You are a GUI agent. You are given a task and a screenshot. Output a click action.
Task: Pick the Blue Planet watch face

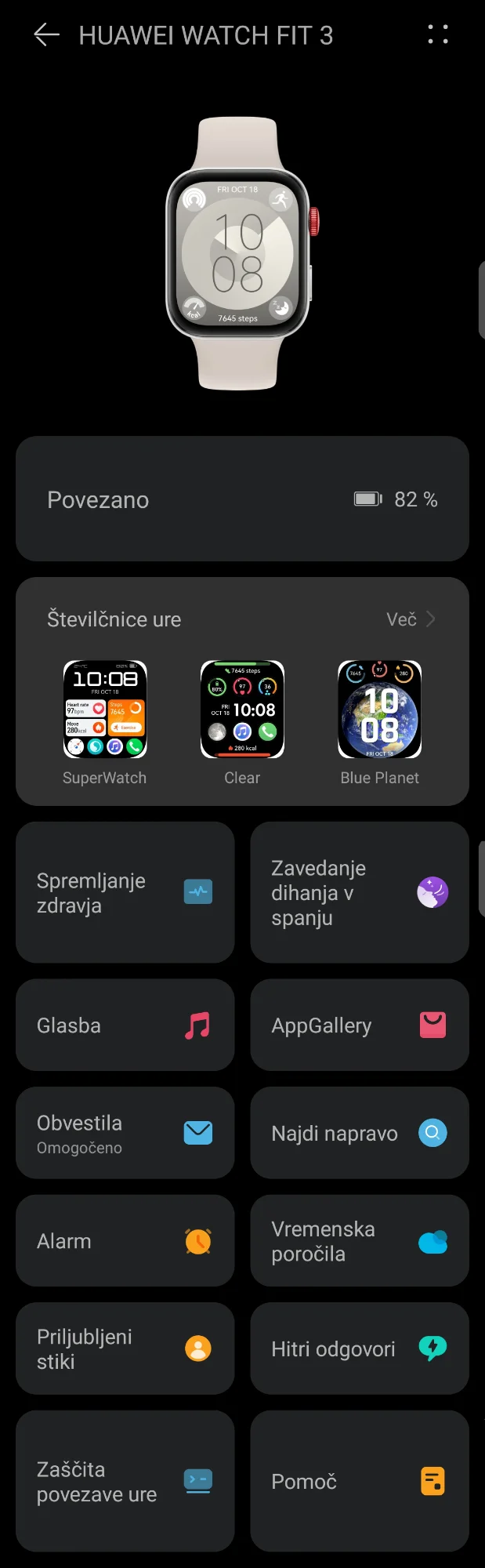pos(379,710)
